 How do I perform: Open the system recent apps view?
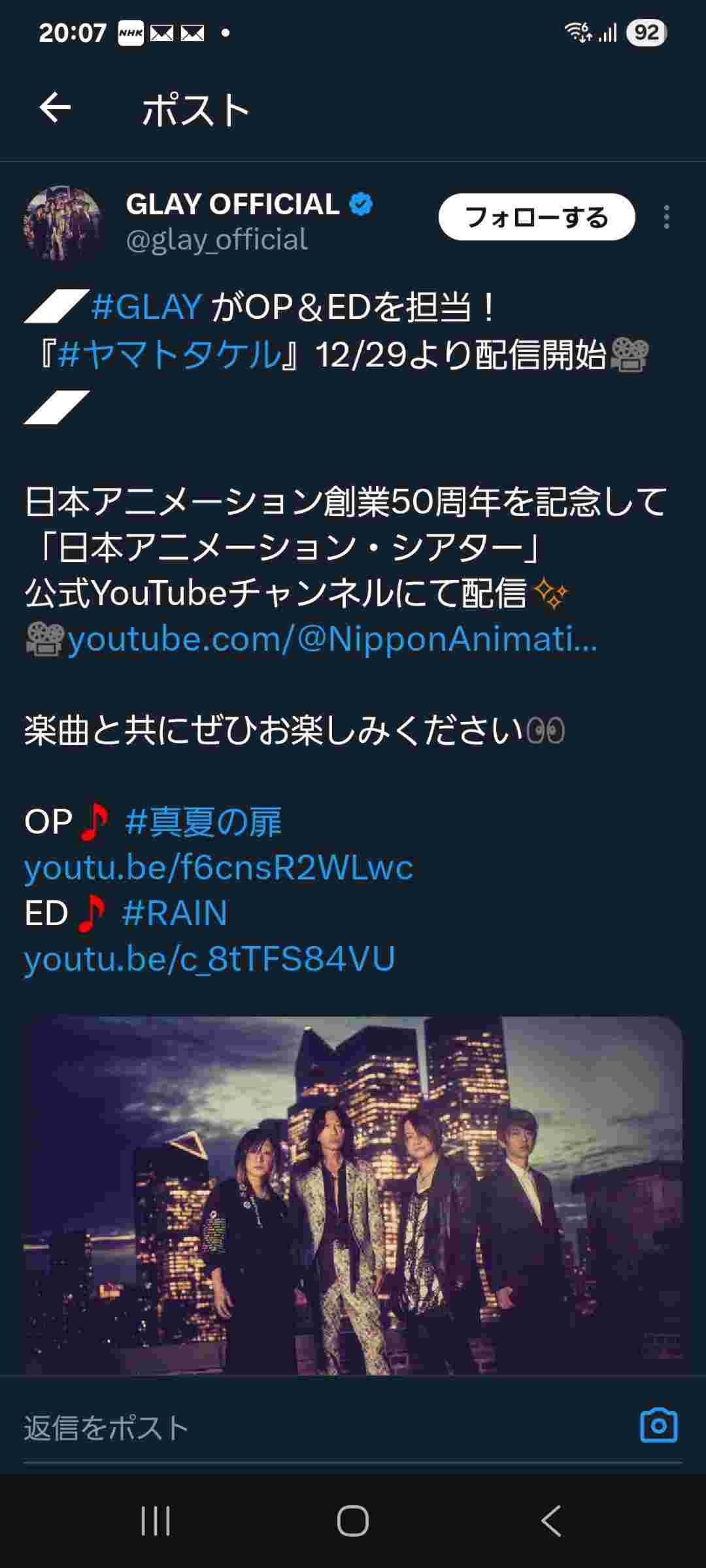(x=156, y=1521)
